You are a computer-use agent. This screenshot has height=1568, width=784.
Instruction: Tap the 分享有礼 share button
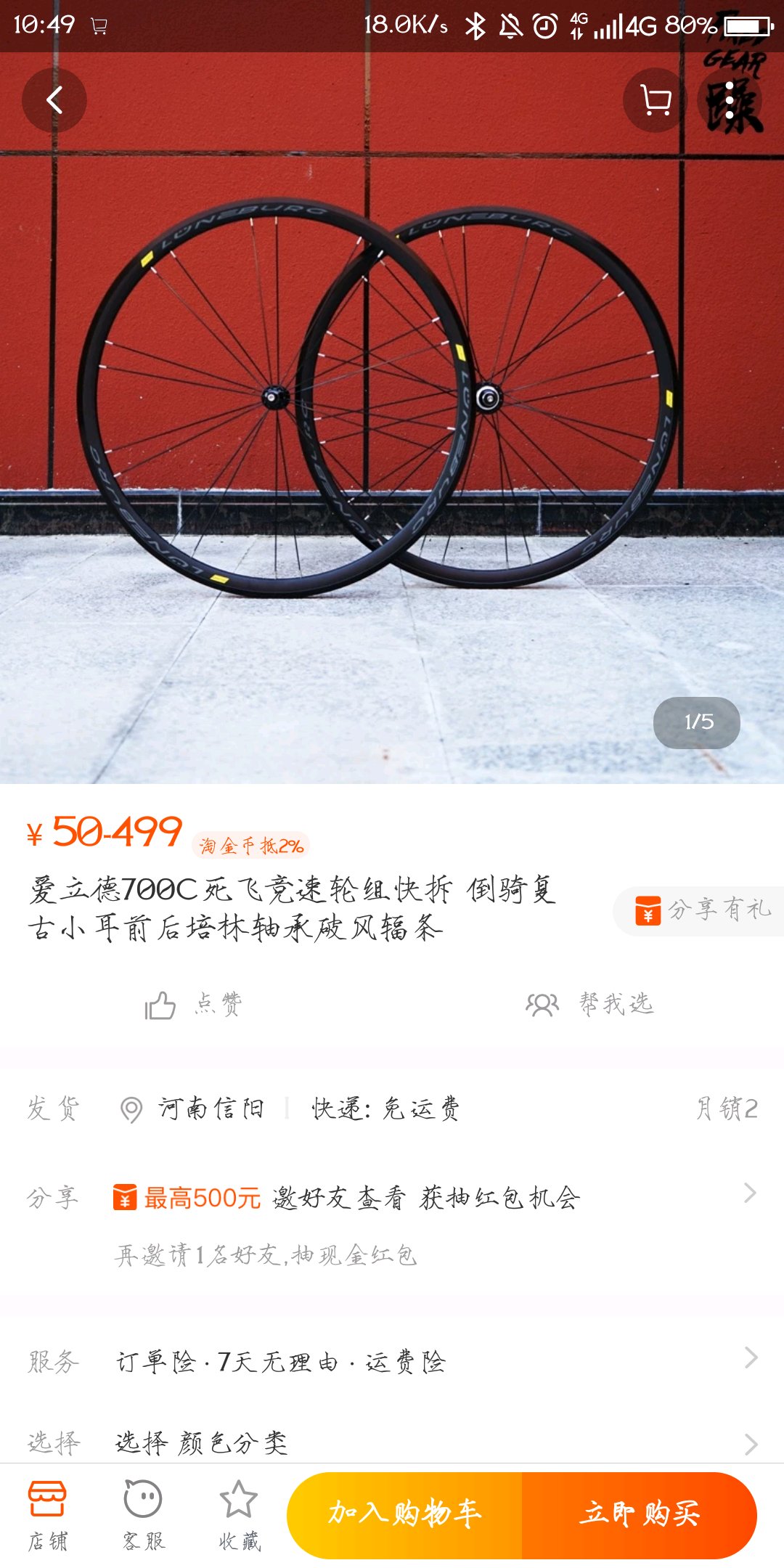tap(701, 910)
